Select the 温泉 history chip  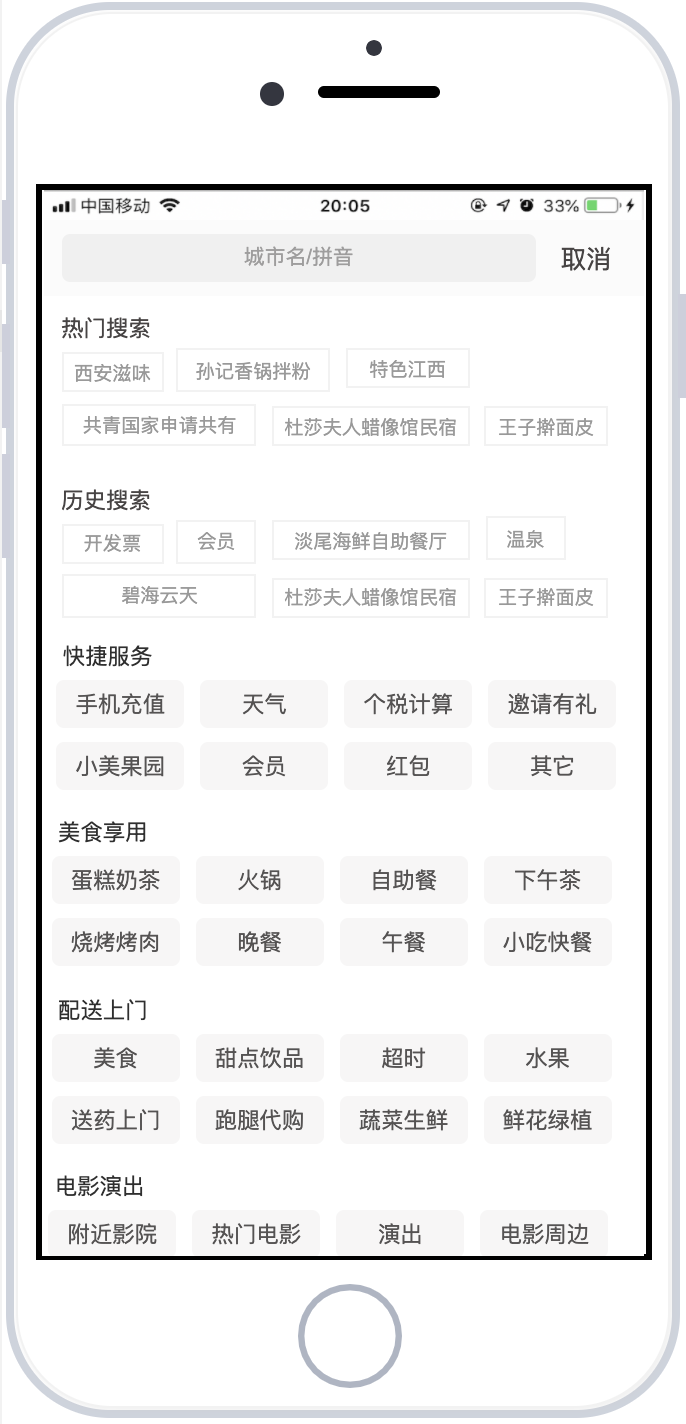(x=525, y=539)
